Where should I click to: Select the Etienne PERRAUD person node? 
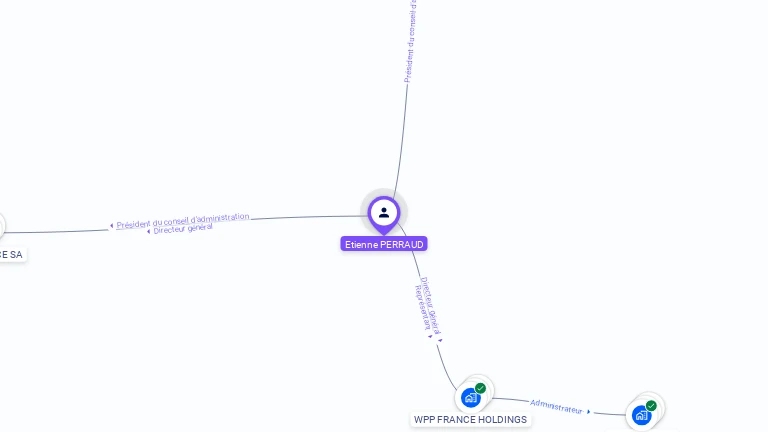[x=384, y=213]
